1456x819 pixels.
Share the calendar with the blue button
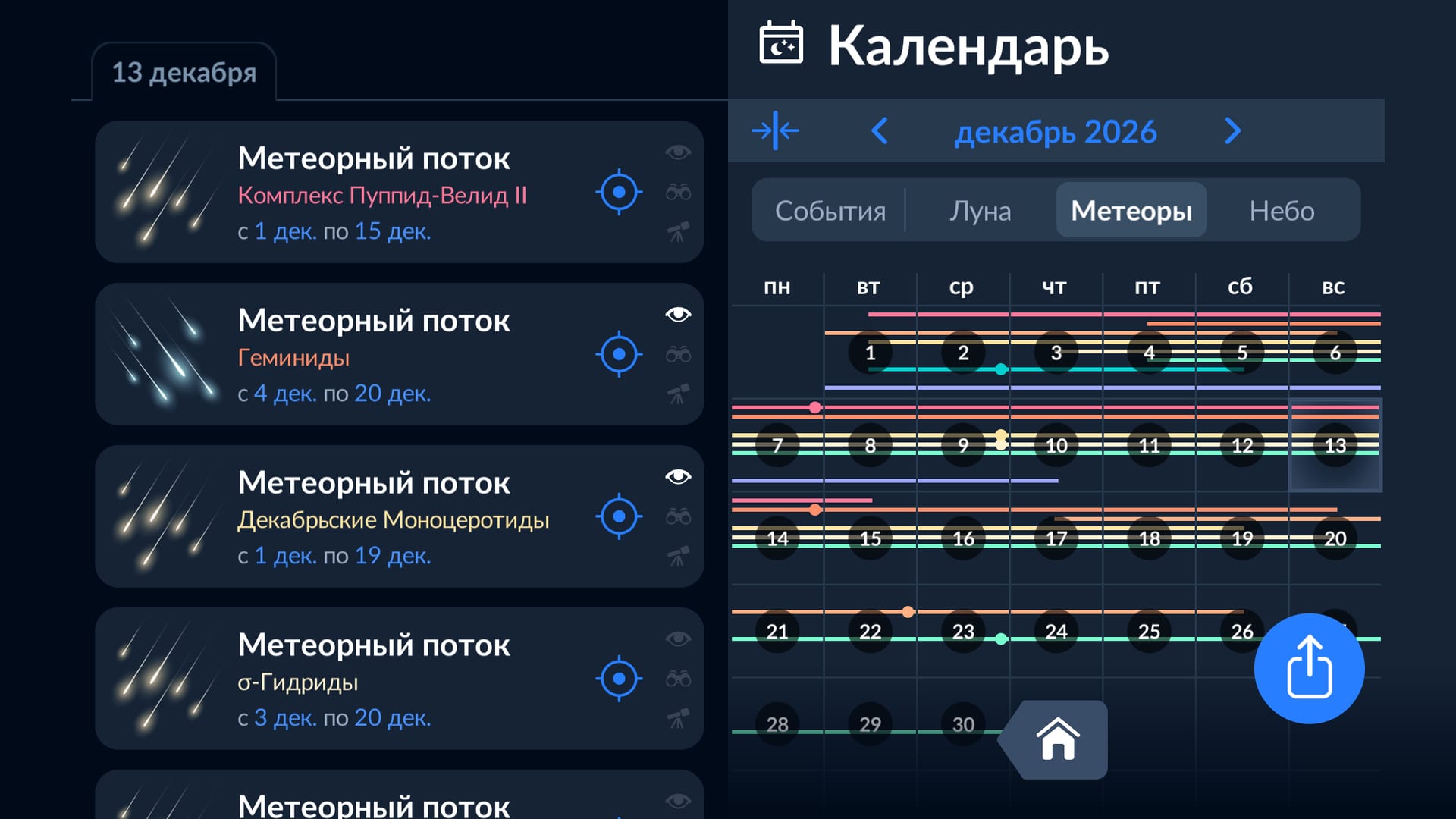[1309, 668]
